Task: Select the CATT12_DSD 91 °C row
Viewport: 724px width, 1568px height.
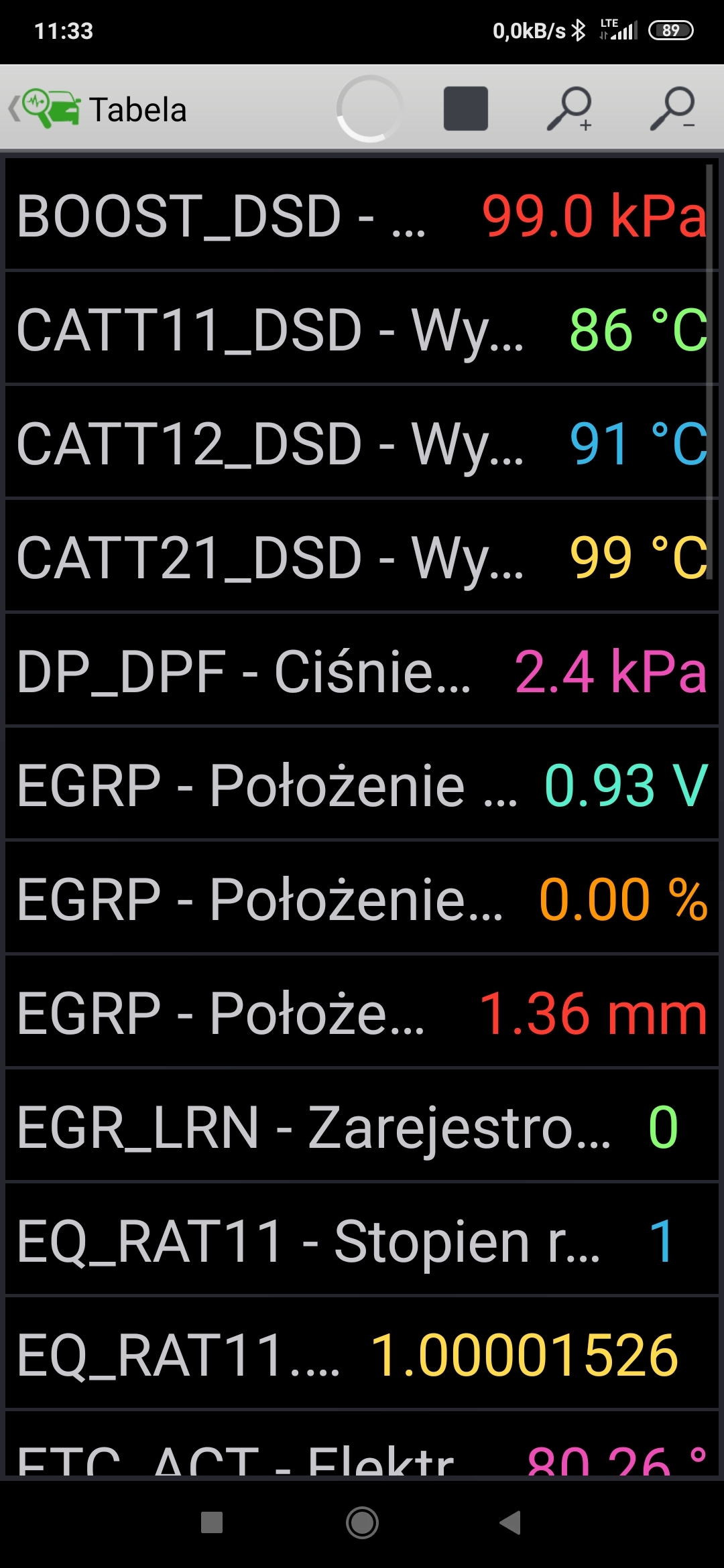Action: 362,444
